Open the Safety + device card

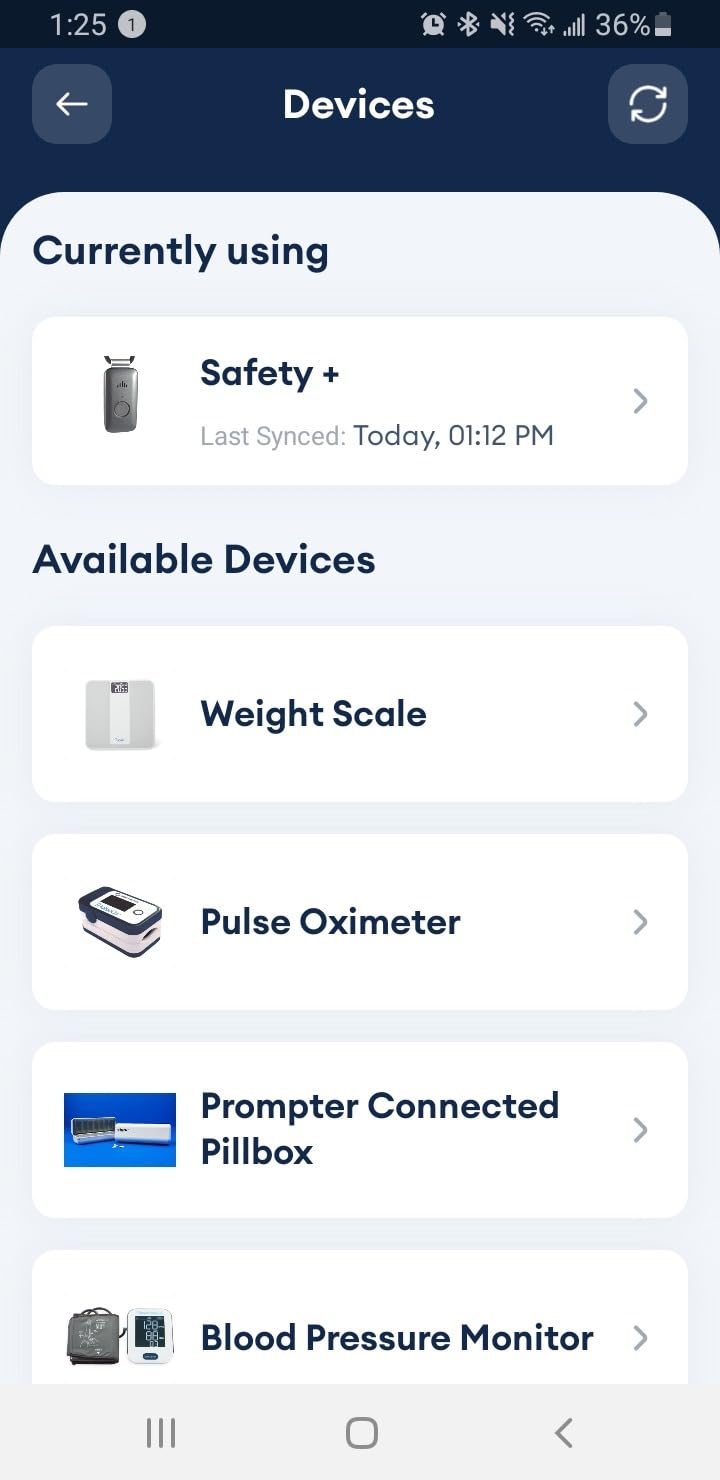pos(360,400)
